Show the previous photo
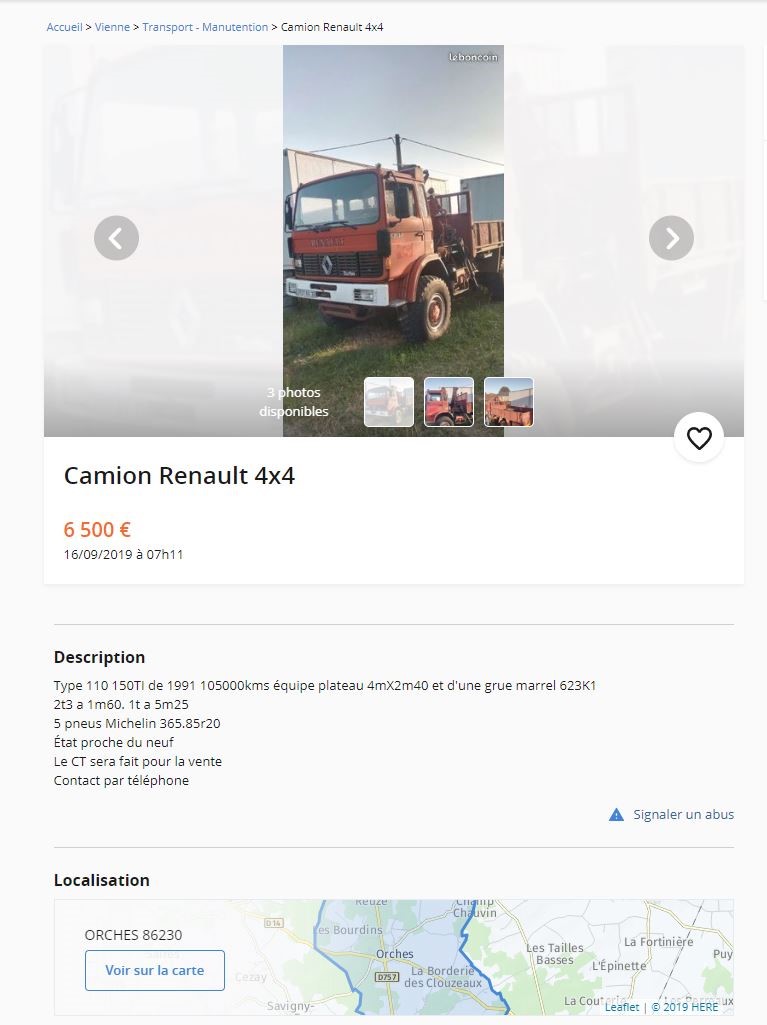Image resolution: width=767 pixels, height=1025 pixels. point(116,238)
